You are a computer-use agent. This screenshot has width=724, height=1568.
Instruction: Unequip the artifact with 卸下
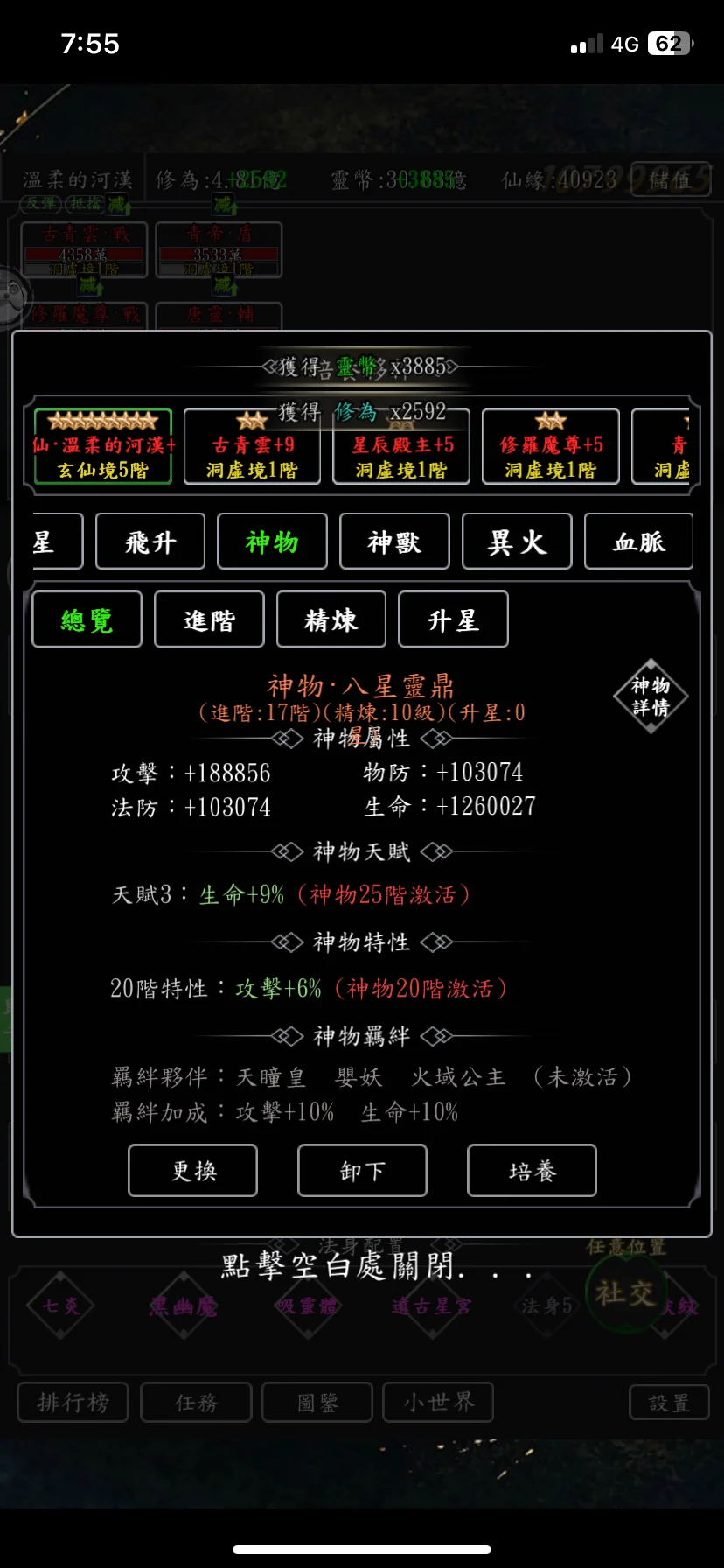(x=362, y=1171)
